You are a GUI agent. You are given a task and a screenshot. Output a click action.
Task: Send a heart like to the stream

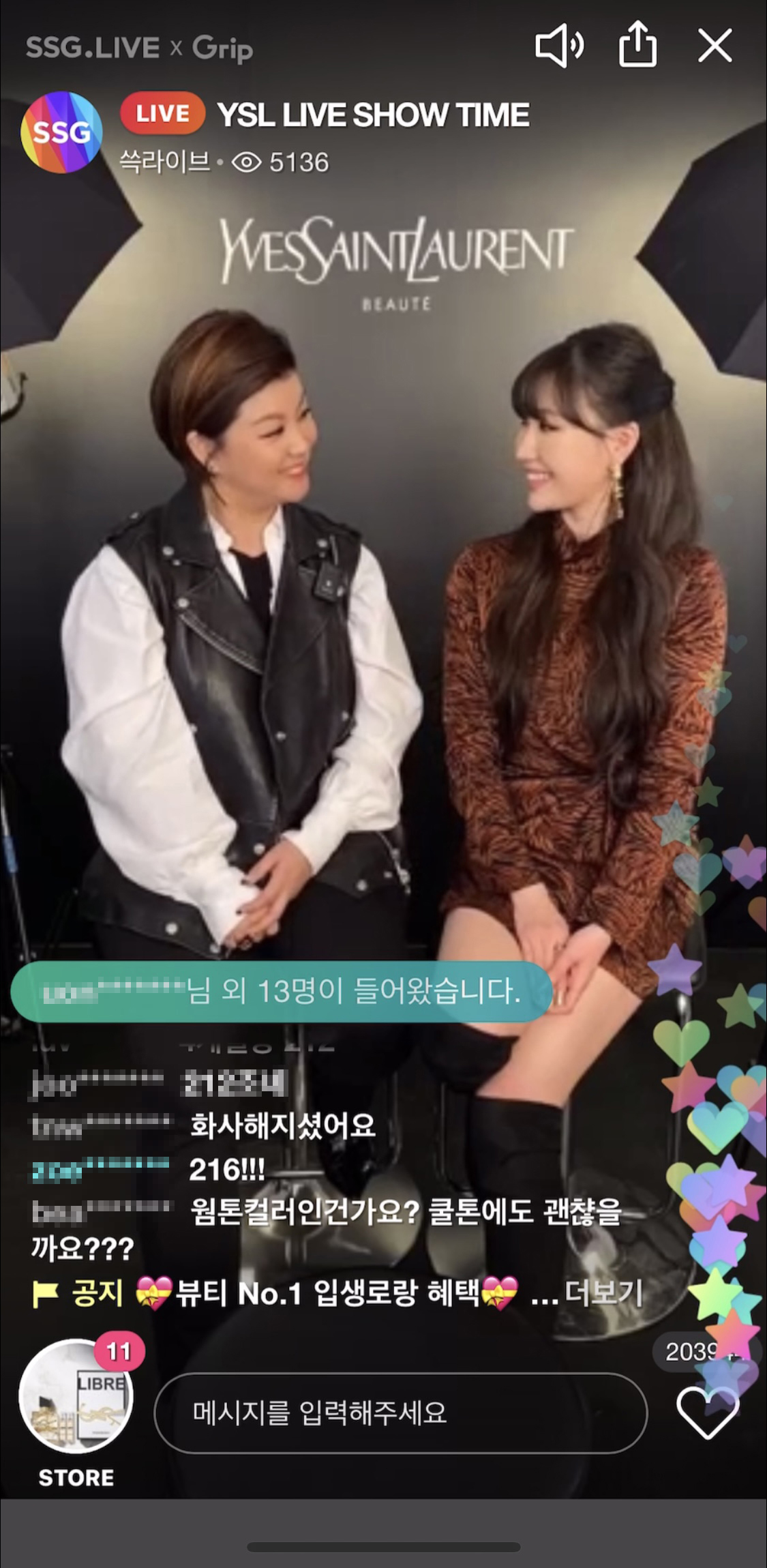(707, 1412)
